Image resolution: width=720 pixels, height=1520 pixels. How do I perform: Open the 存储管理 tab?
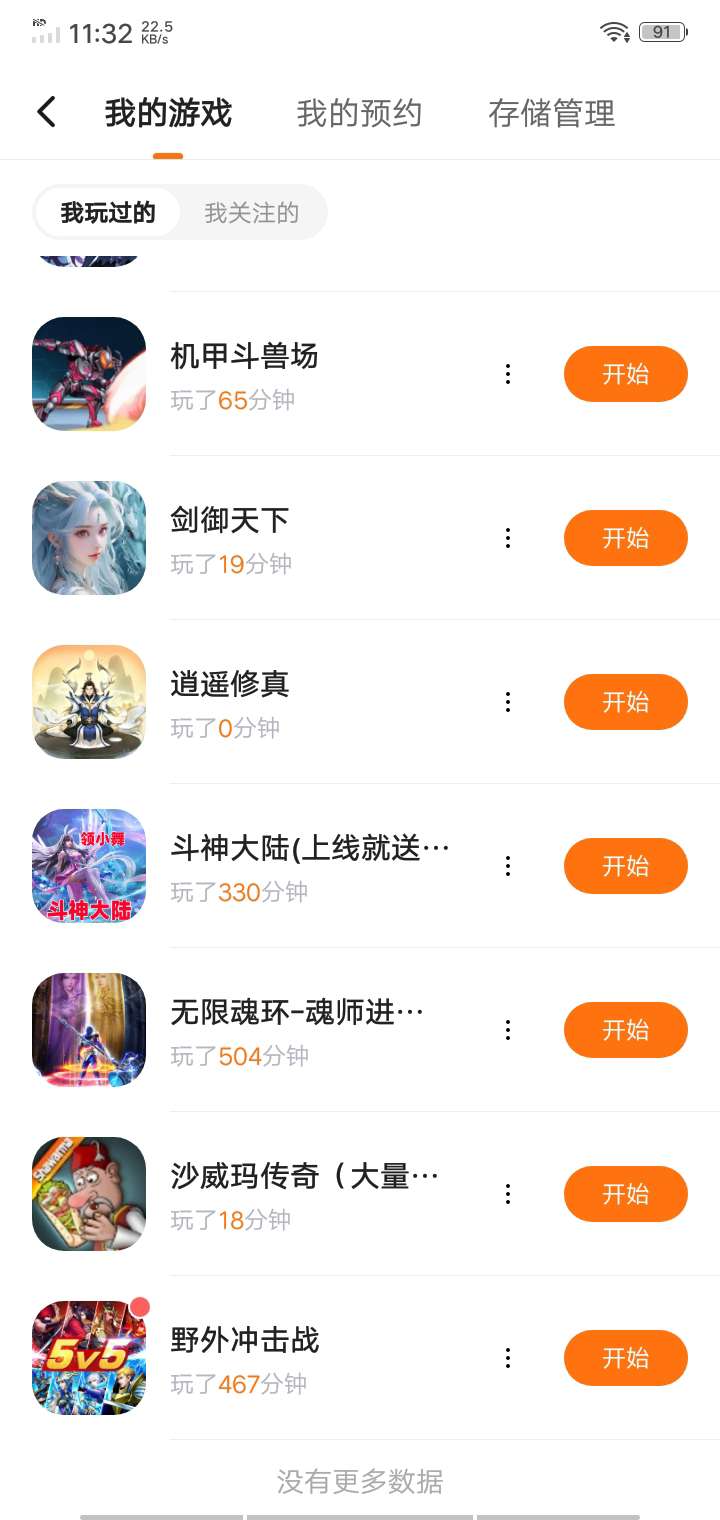pyautogui.click(x=551, y=113)
